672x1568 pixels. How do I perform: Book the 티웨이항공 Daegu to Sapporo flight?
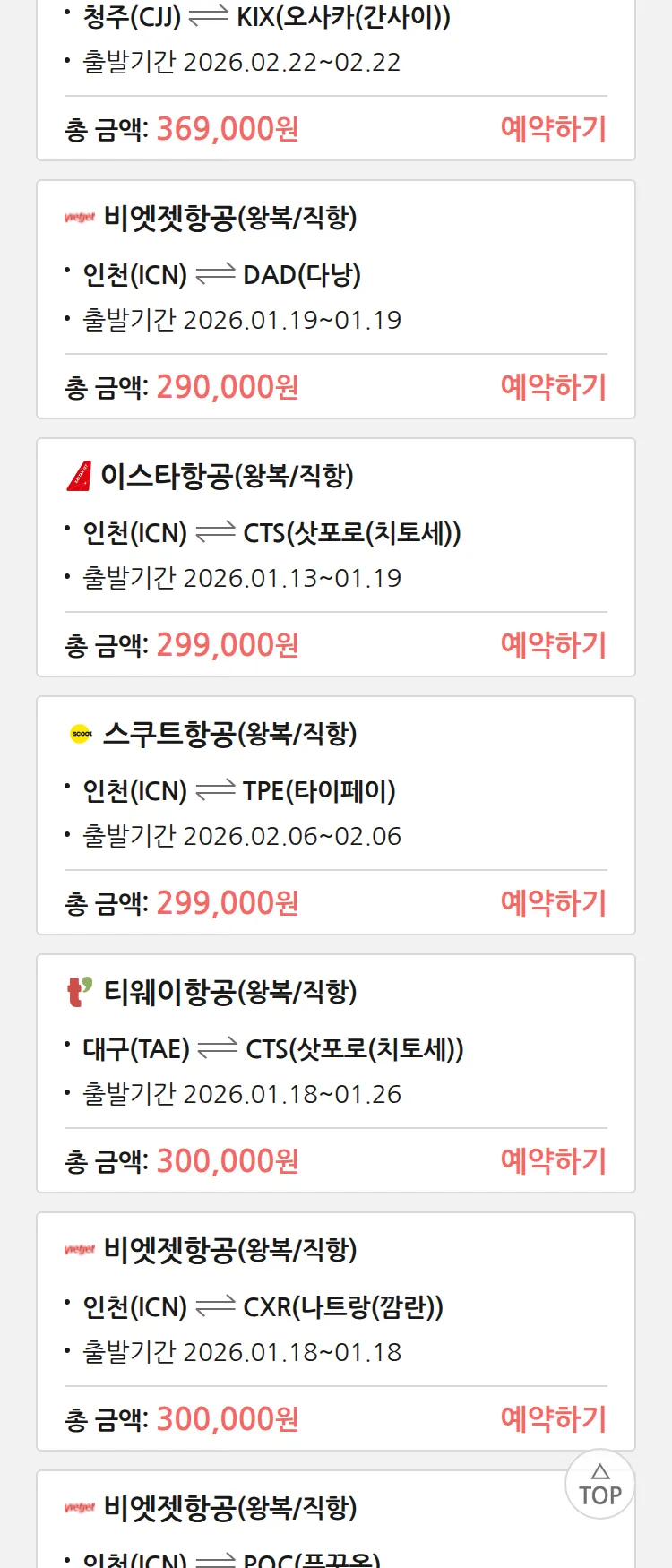pyautogui.click(x=553, y=1161)
